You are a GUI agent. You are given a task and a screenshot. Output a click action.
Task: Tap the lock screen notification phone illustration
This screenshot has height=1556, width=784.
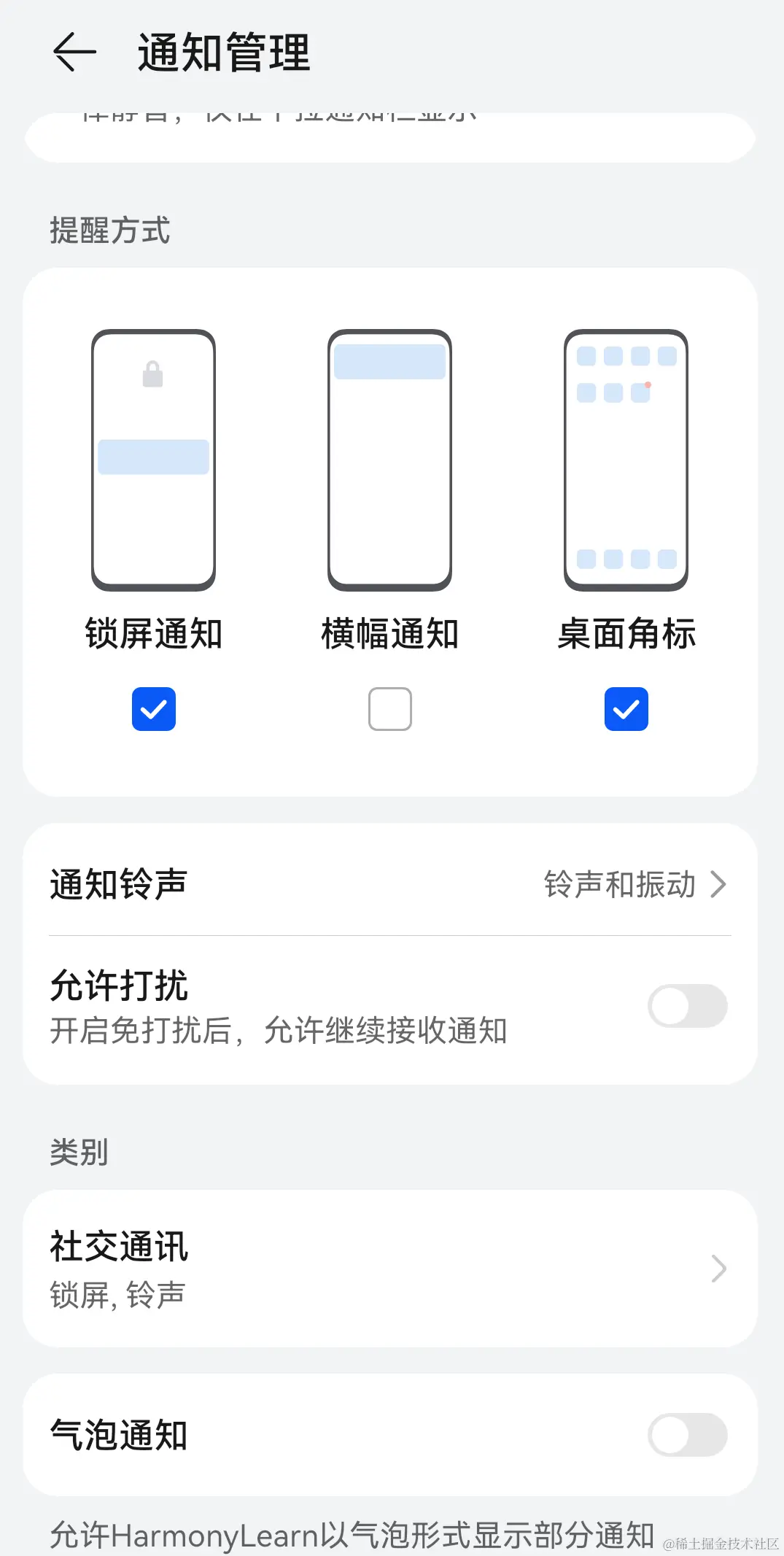click(x=153, y=460)
